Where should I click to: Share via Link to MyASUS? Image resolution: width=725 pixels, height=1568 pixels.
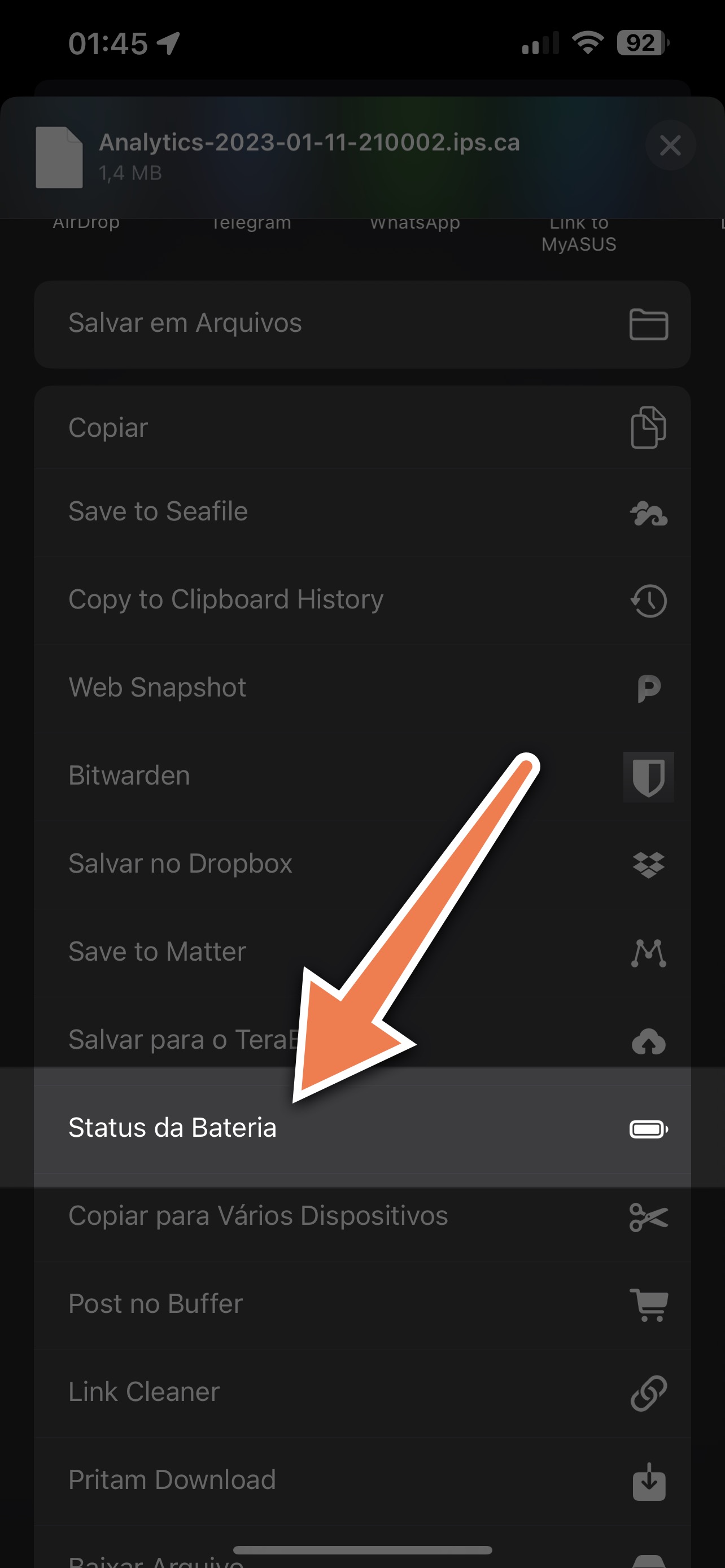coord(578,234)
